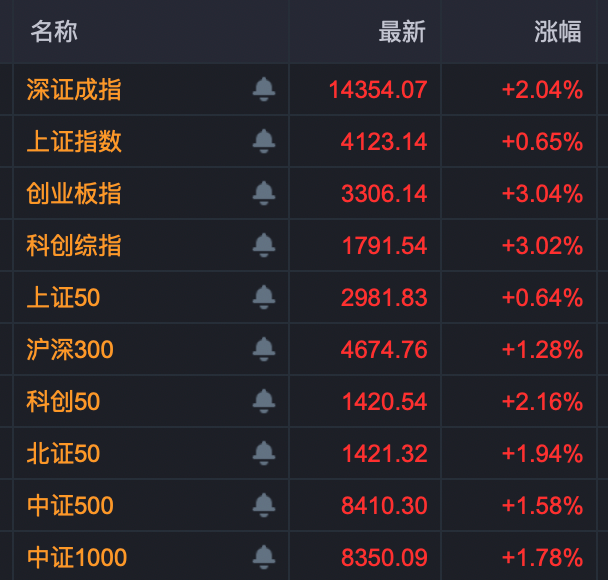Sort list by 最新 column header
This screenshot has width=608, height=580.
402,32
